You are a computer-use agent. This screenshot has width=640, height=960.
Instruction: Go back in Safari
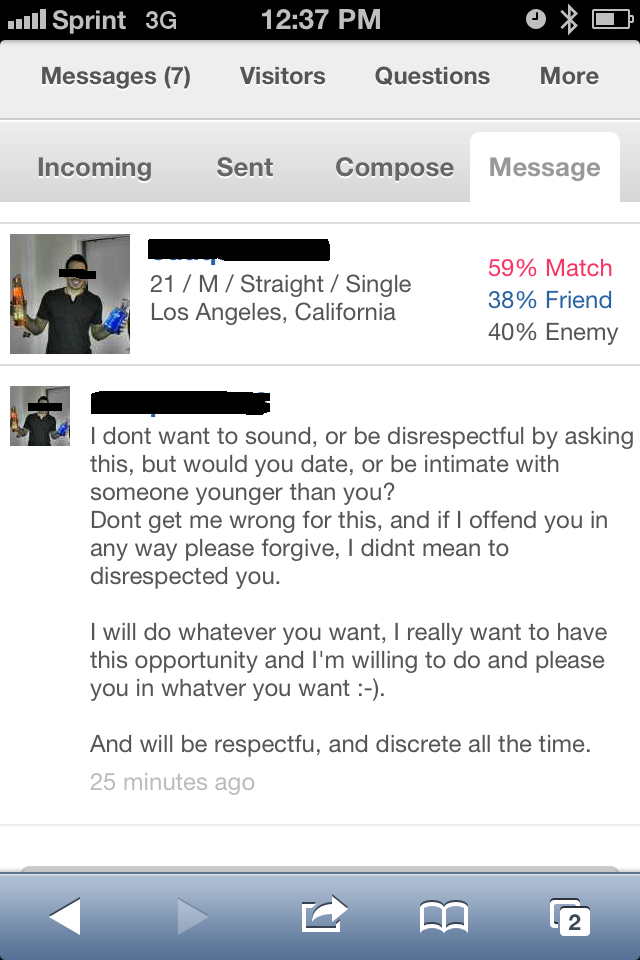[65, 915]
